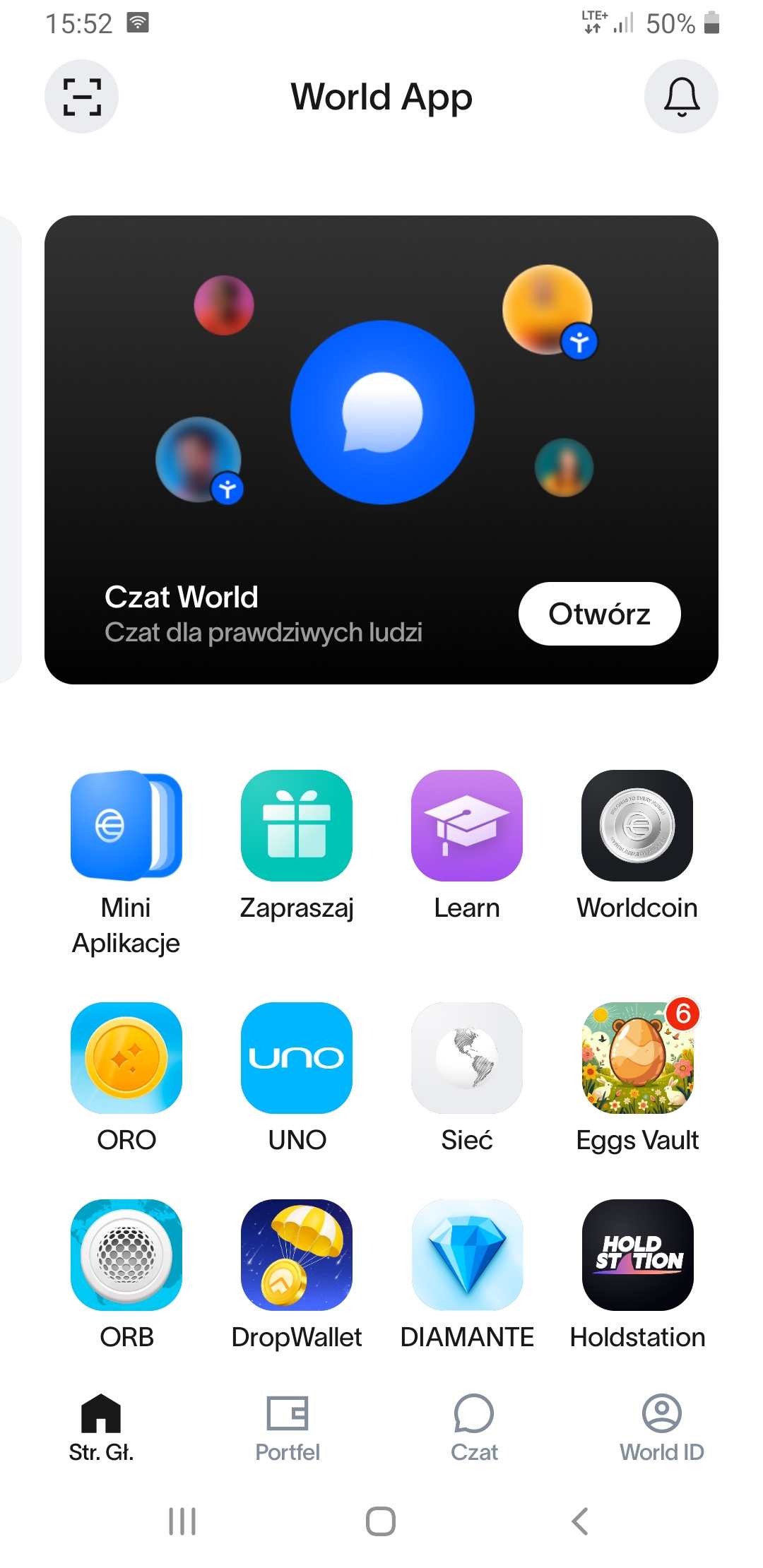Open the DIAMANTE app
763x1568 pixels.
click(x=467, y=1254)
